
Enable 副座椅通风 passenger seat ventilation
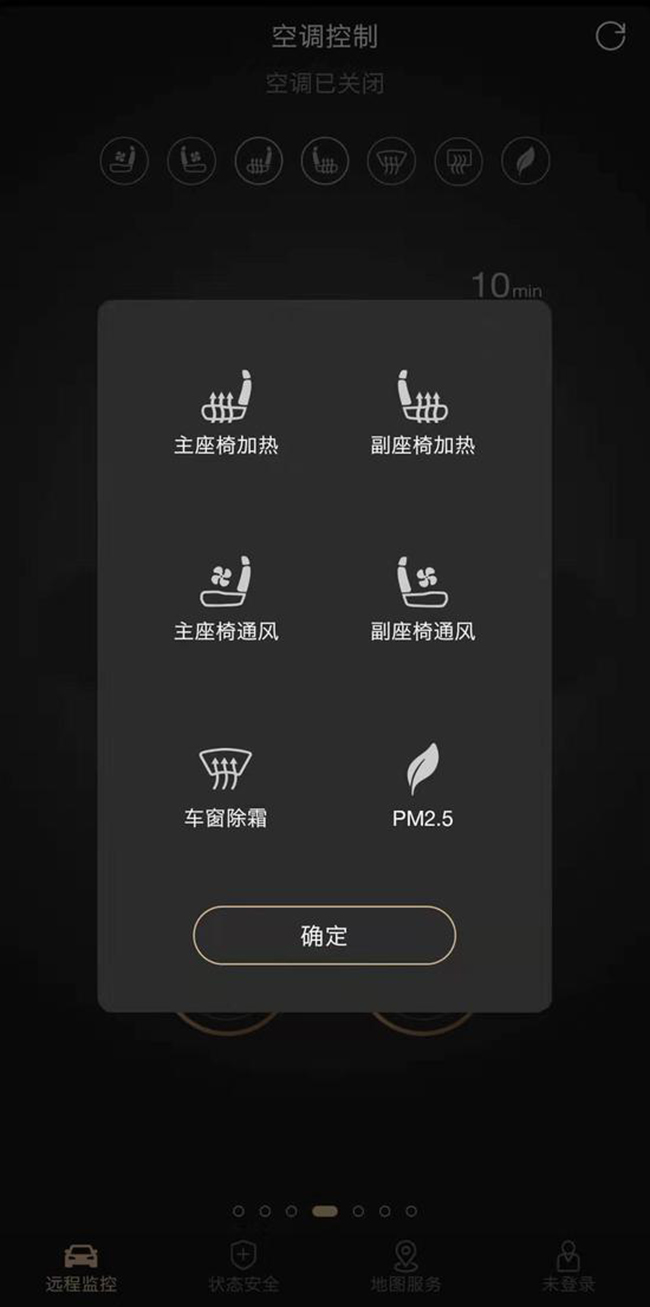coord(422,598)
